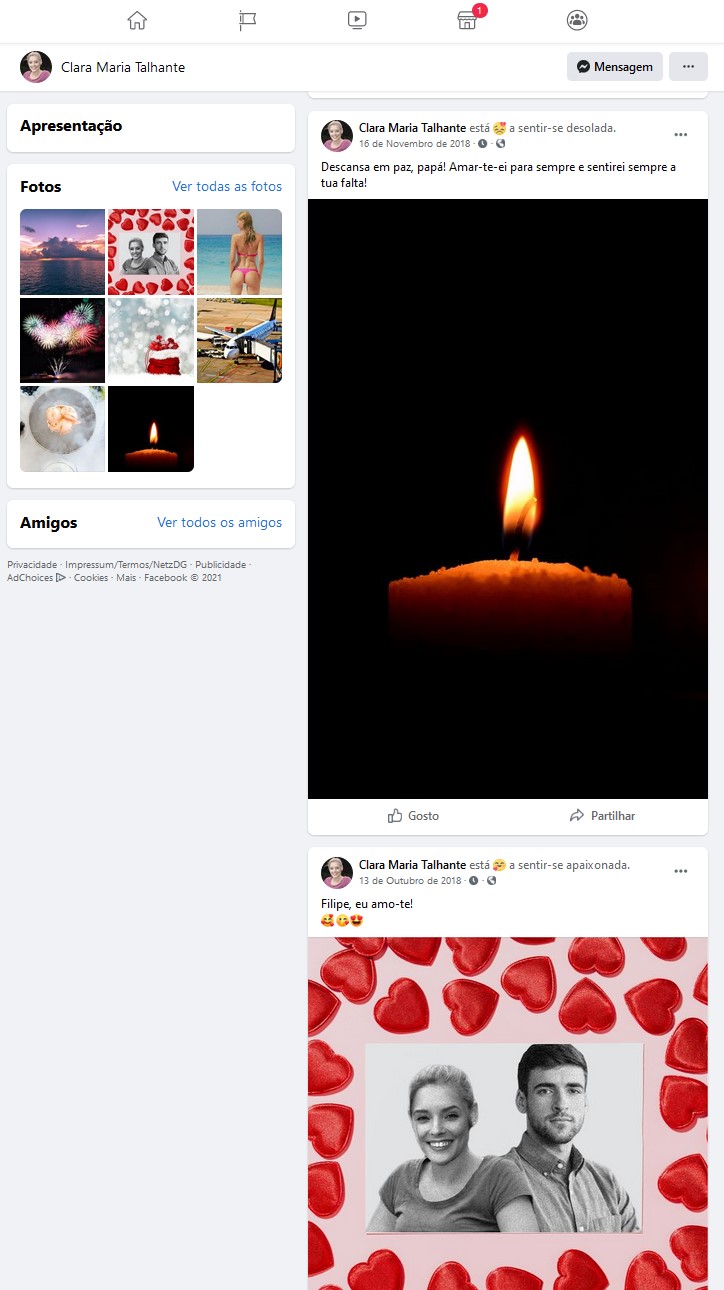Open the Groups tab
The width and height of the screenshot is (724, 1290).
pos(577,20)
